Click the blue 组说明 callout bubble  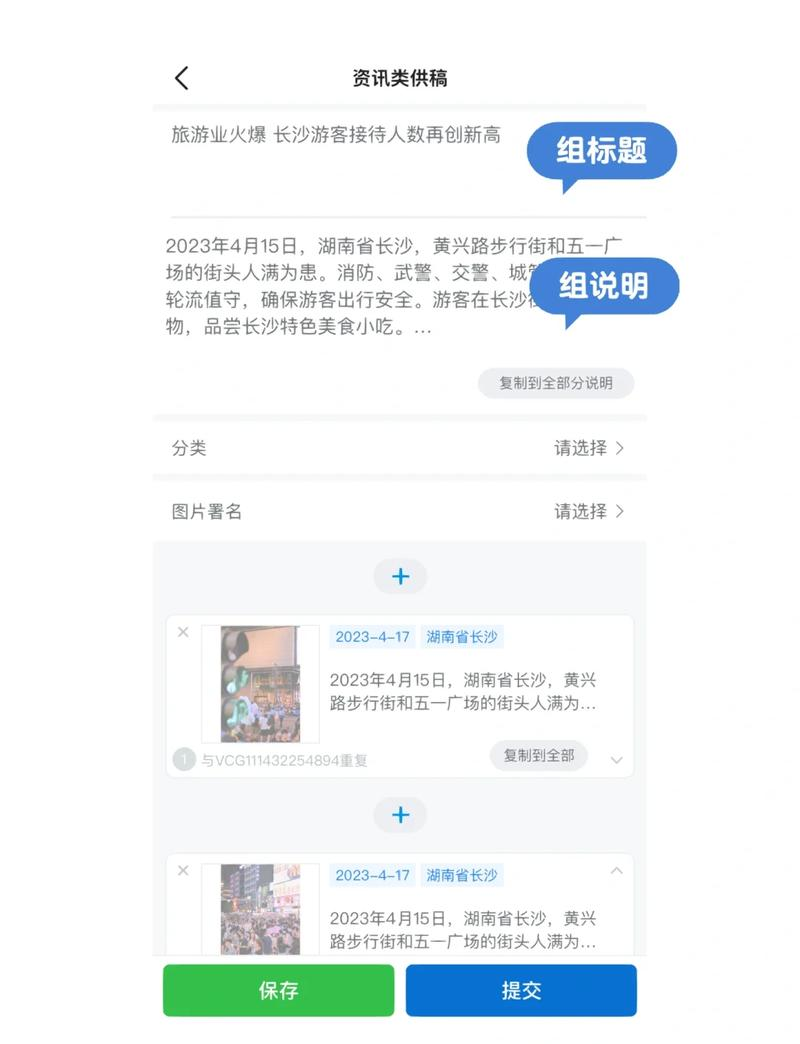[604, 286]
